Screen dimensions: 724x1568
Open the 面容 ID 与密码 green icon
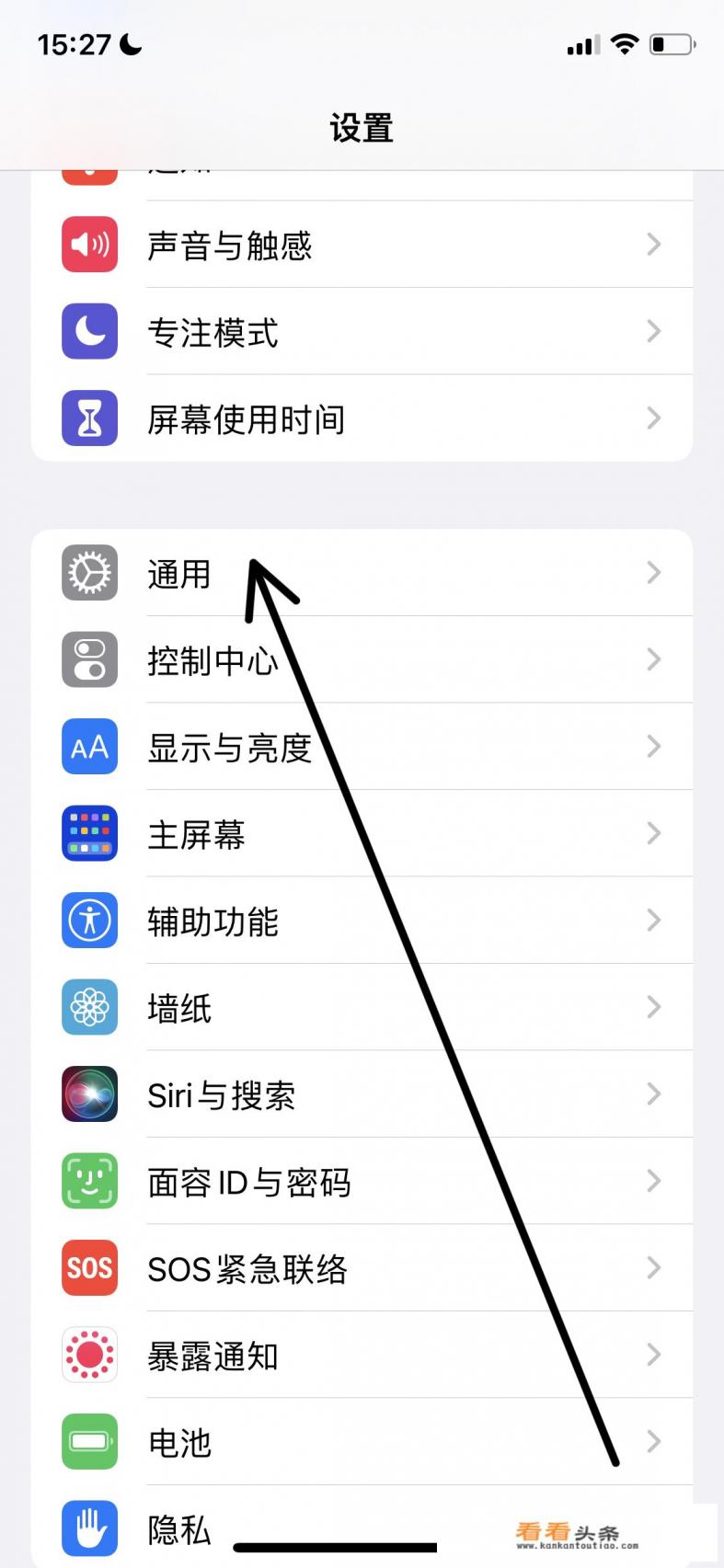[x=89, y=1182]
